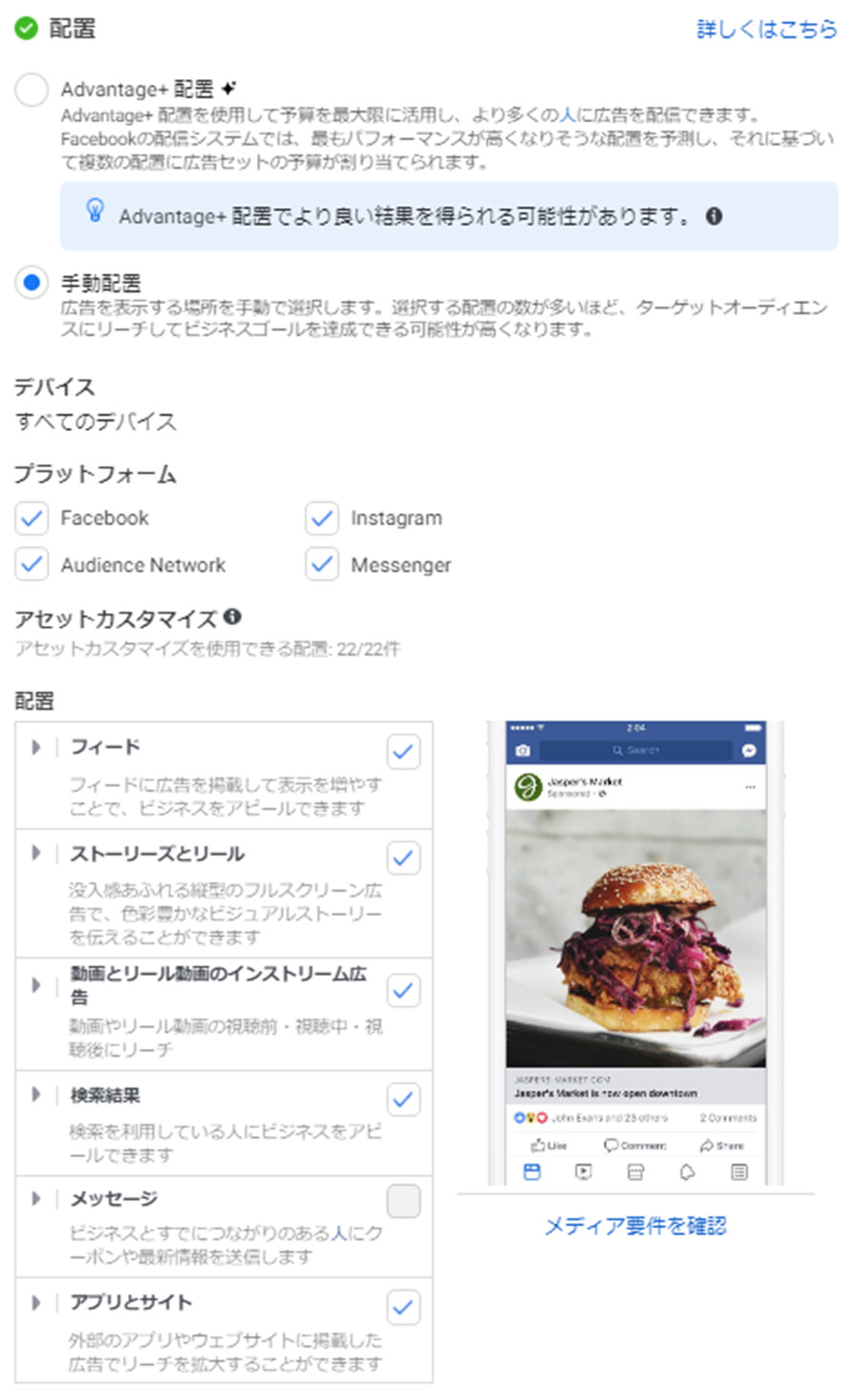The width and height of the screenshot is (853, 1400).
Task: Uncheck the Facebook platform checkbox
Action: point(32,518)
